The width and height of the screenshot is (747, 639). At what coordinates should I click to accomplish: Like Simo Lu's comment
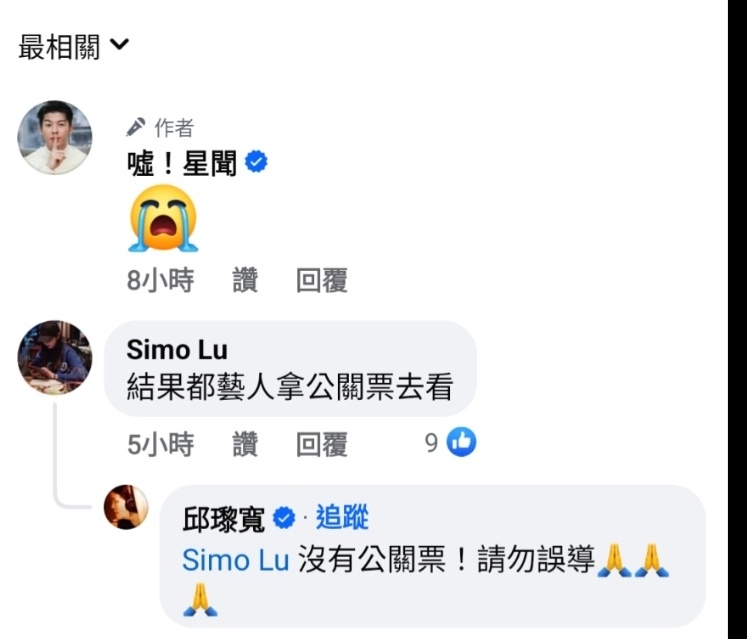245,444
